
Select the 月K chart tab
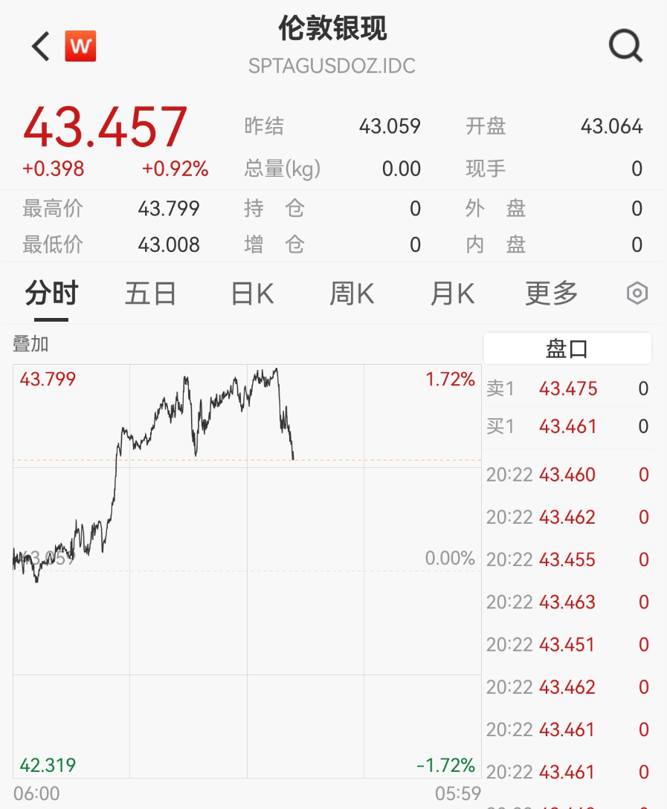452,293
